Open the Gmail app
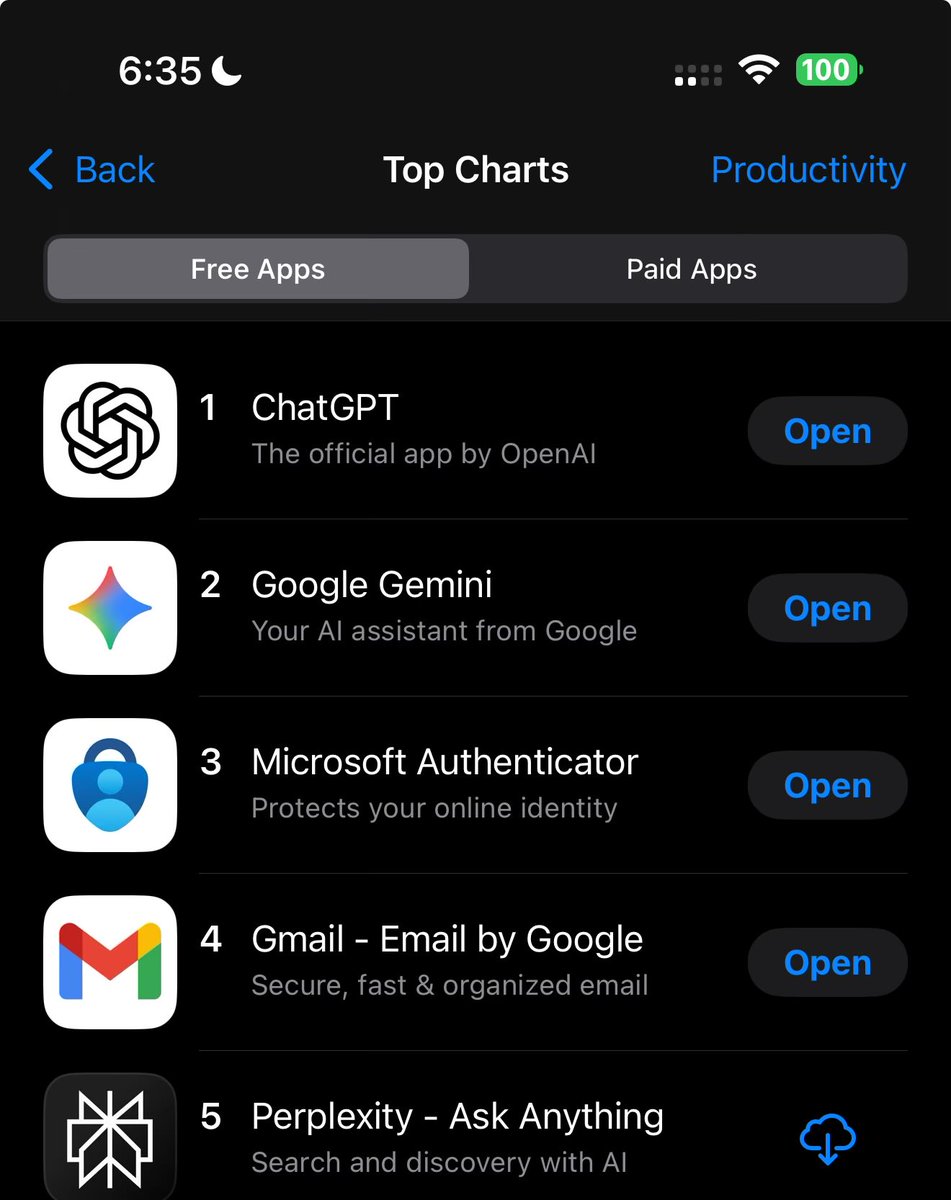The height and width of the screenshot is (1200, 951). click(x=827, y=962)
